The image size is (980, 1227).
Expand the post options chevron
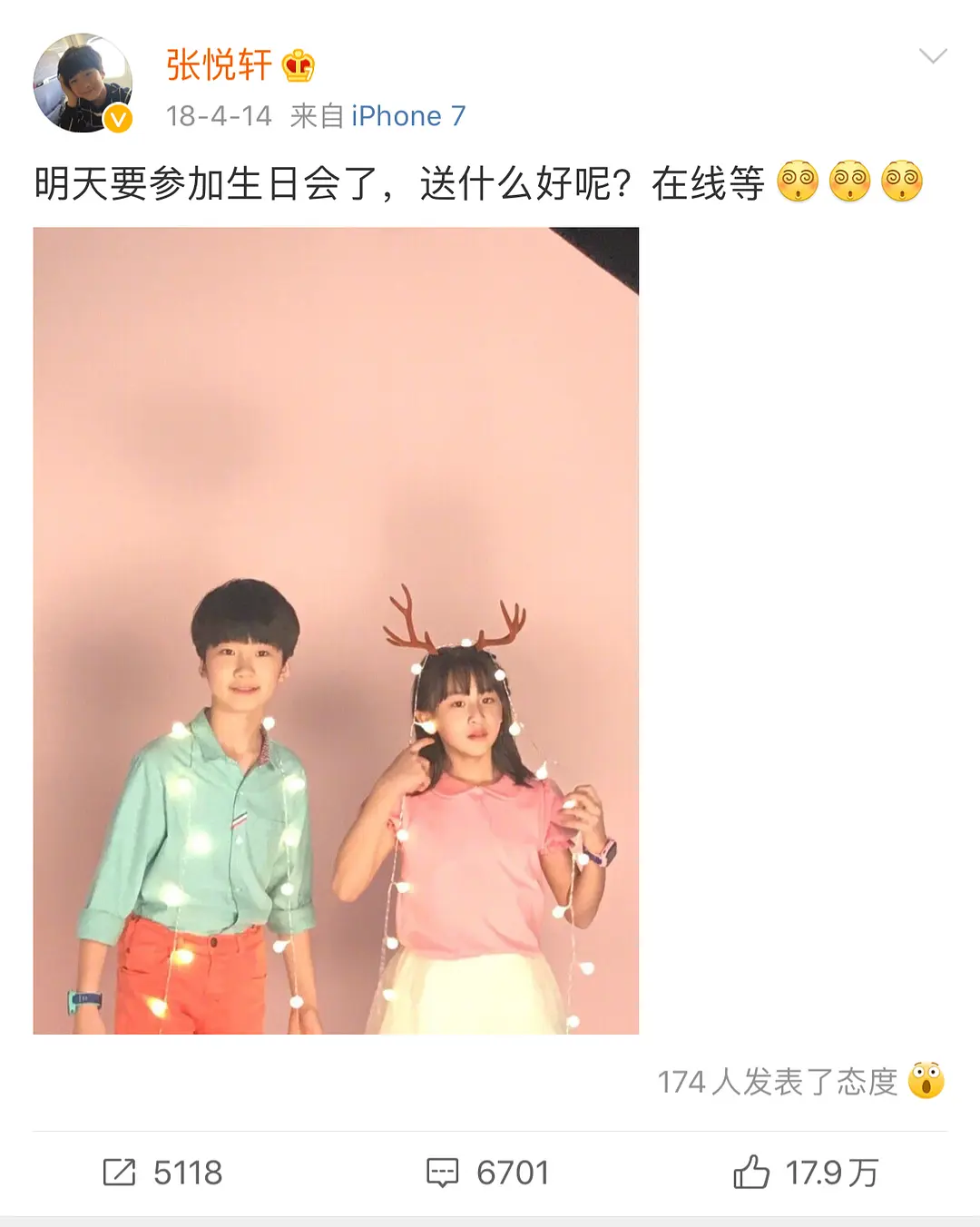(932, 56)
